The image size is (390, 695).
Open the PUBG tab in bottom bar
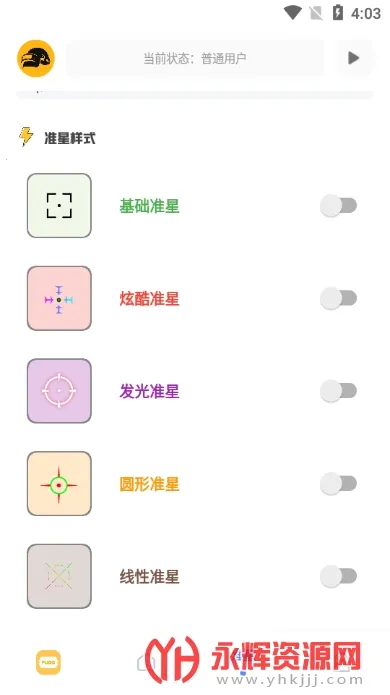coord(48,663)
